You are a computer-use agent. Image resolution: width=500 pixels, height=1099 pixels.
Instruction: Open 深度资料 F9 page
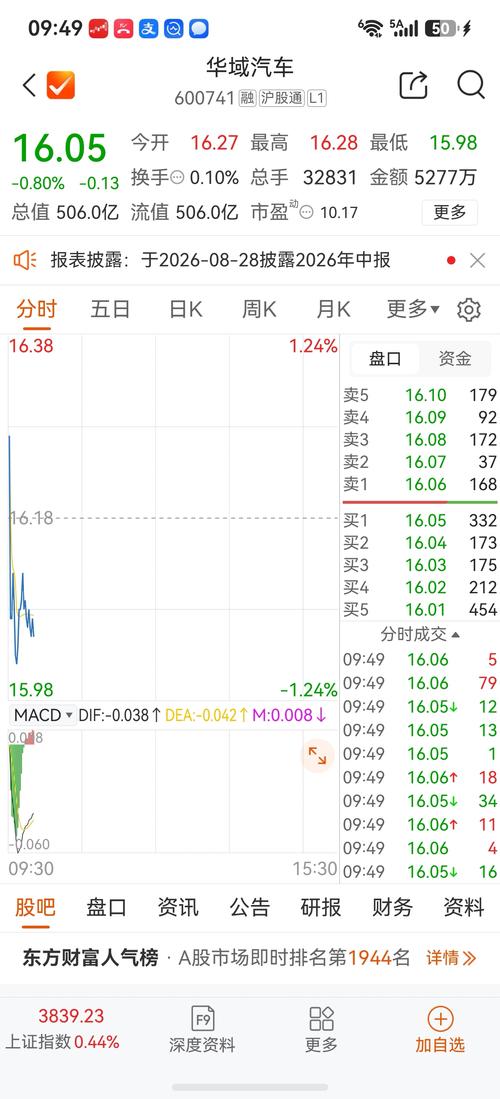click(202, 1030)
